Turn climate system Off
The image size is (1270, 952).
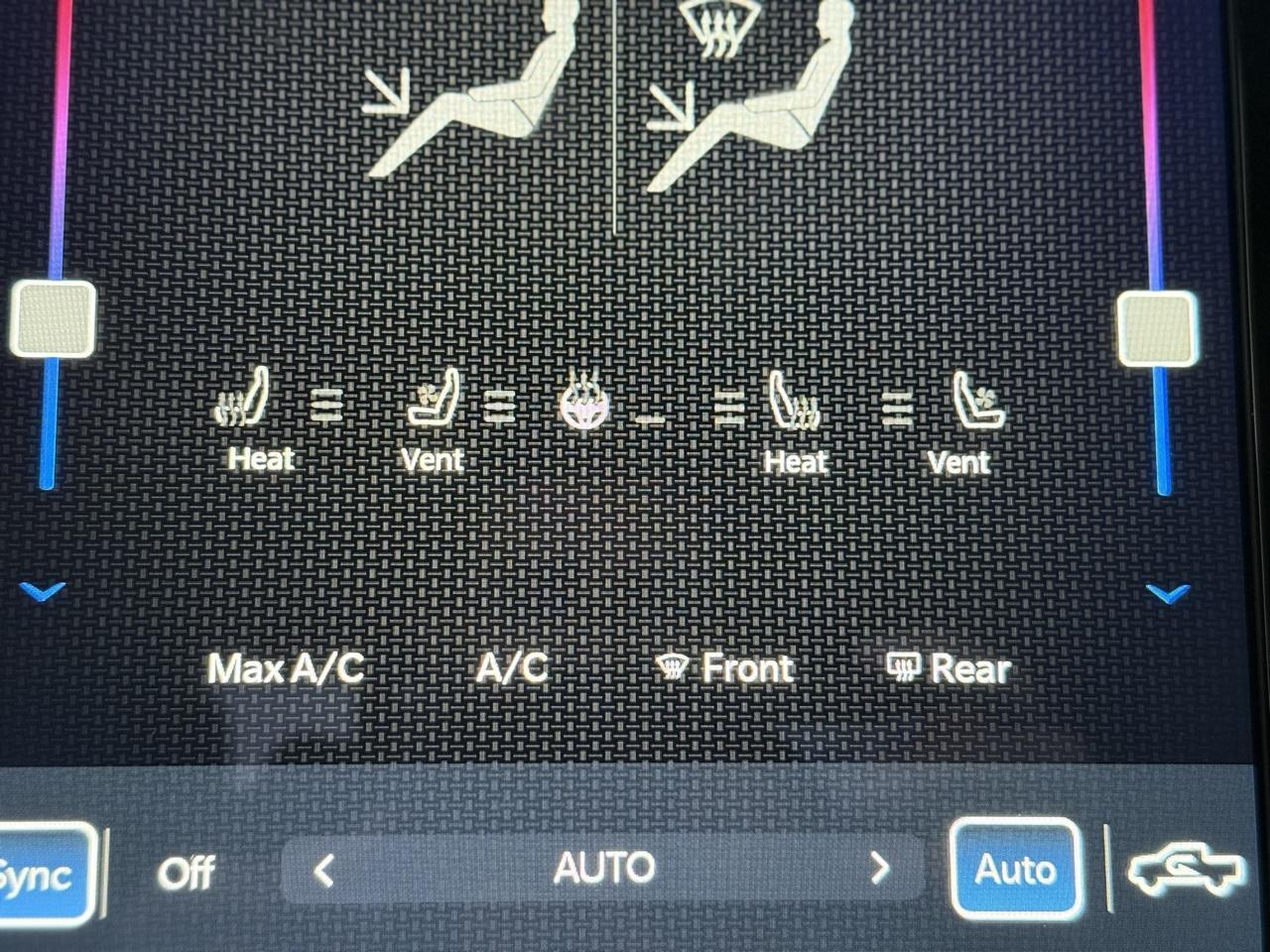(x=186, y=873)
